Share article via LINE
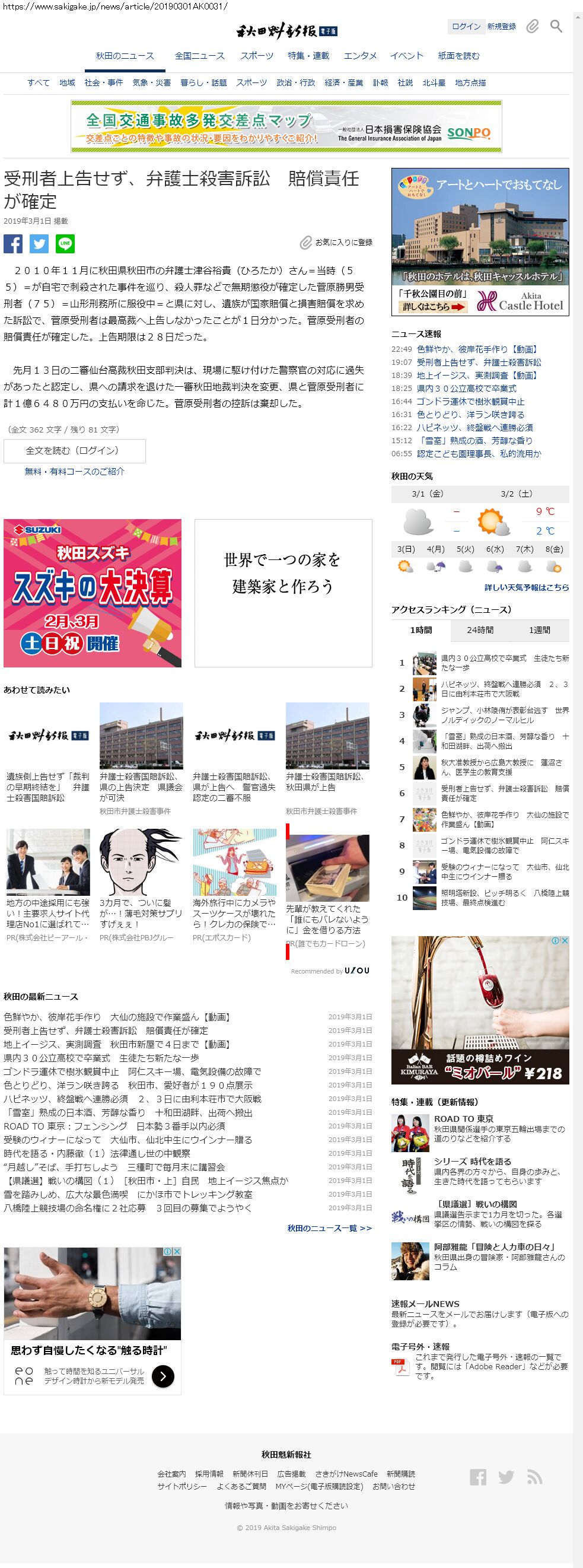The width and height of the screenshot is (583, 1568). (x=65, y=243)
